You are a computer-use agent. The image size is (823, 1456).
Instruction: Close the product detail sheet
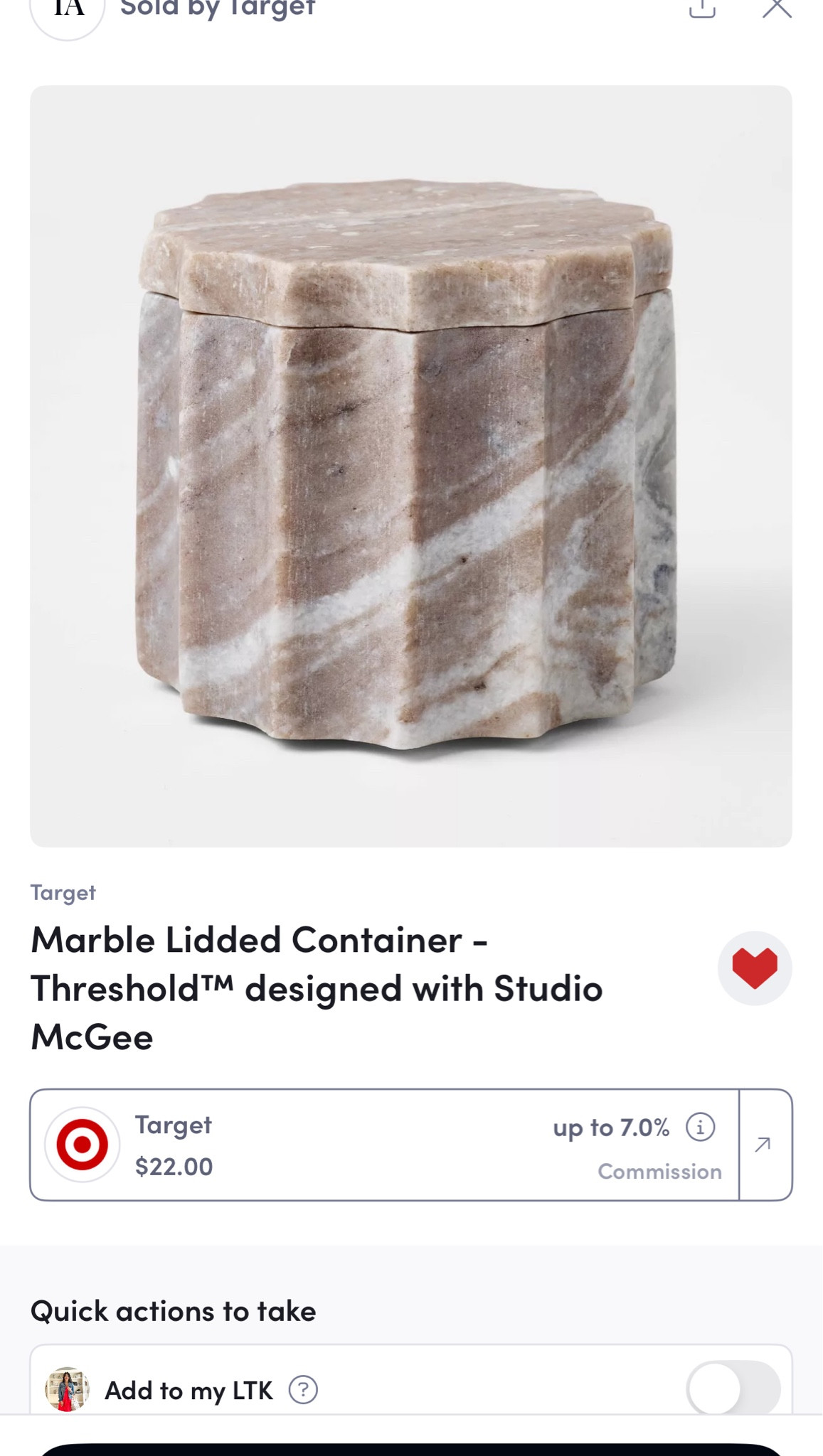[x=777, y=8]
